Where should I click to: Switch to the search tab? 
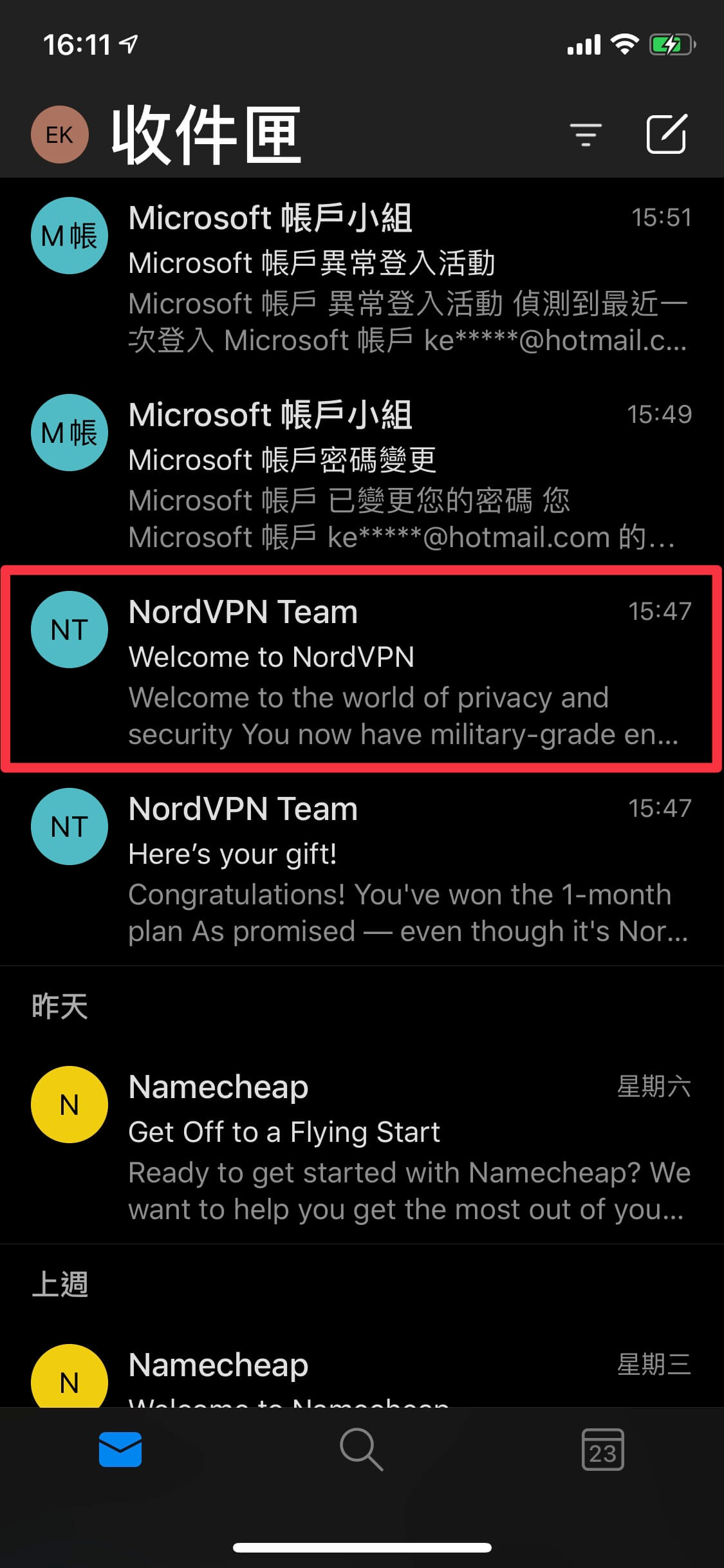click(x=362, y=1450)
